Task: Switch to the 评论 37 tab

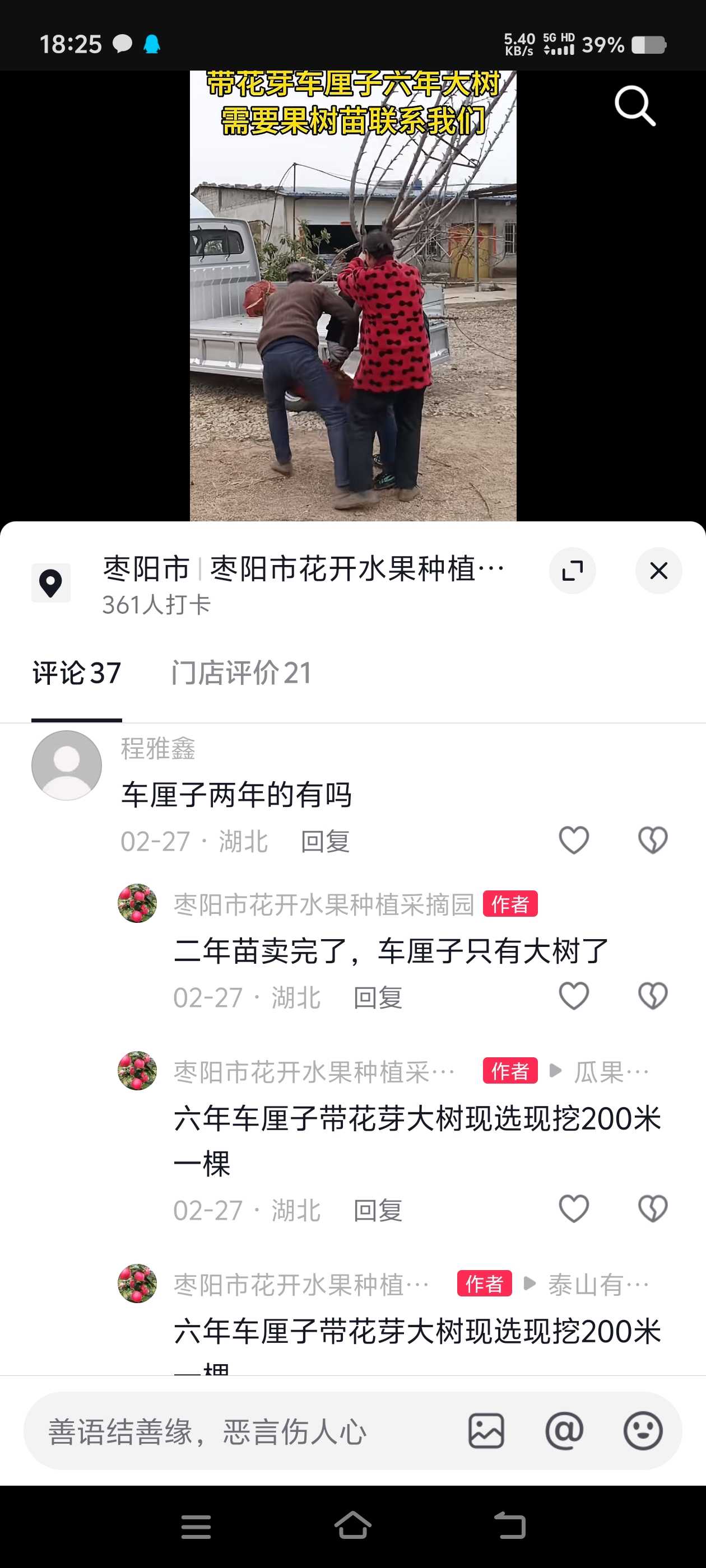Action: 77,673
